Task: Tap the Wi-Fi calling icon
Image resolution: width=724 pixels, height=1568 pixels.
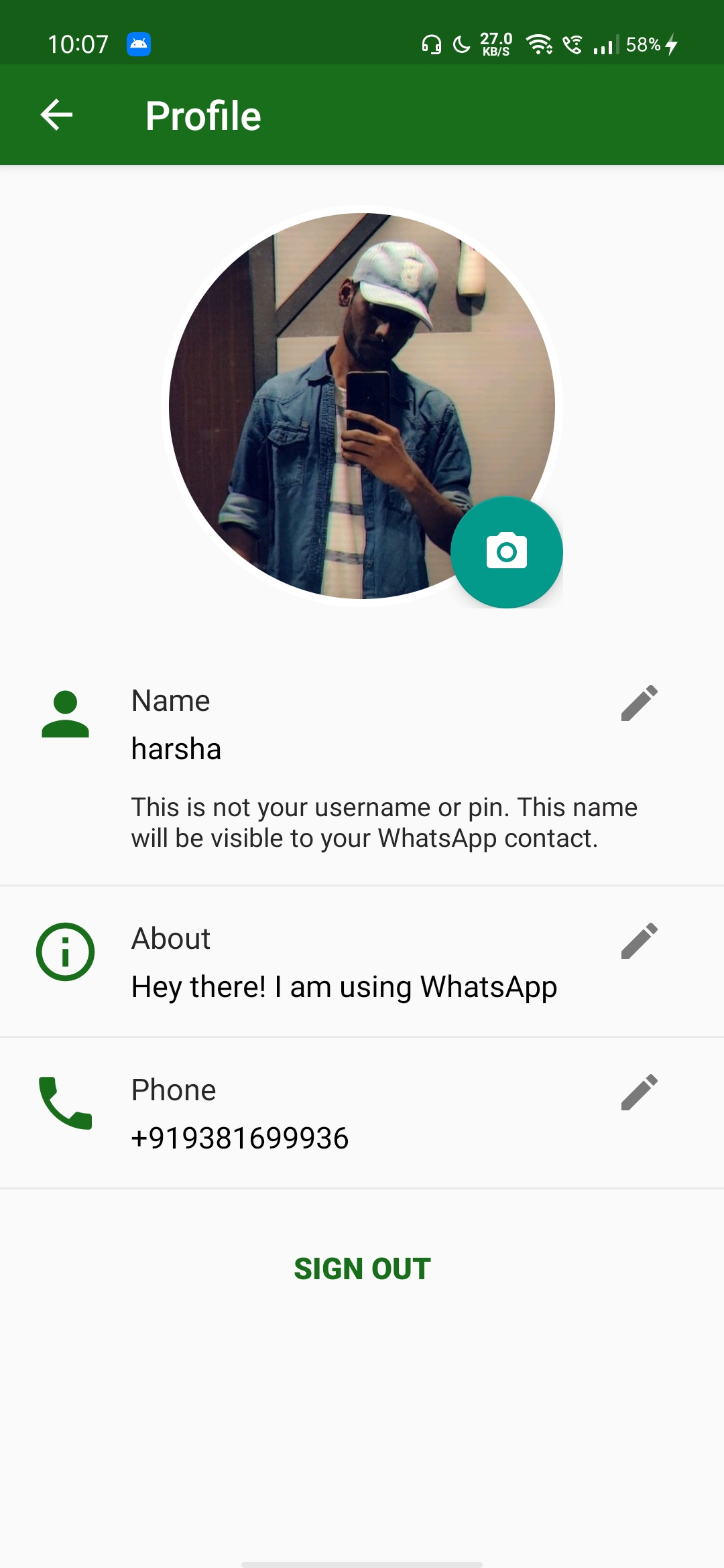Action: (x=573, y=44)
